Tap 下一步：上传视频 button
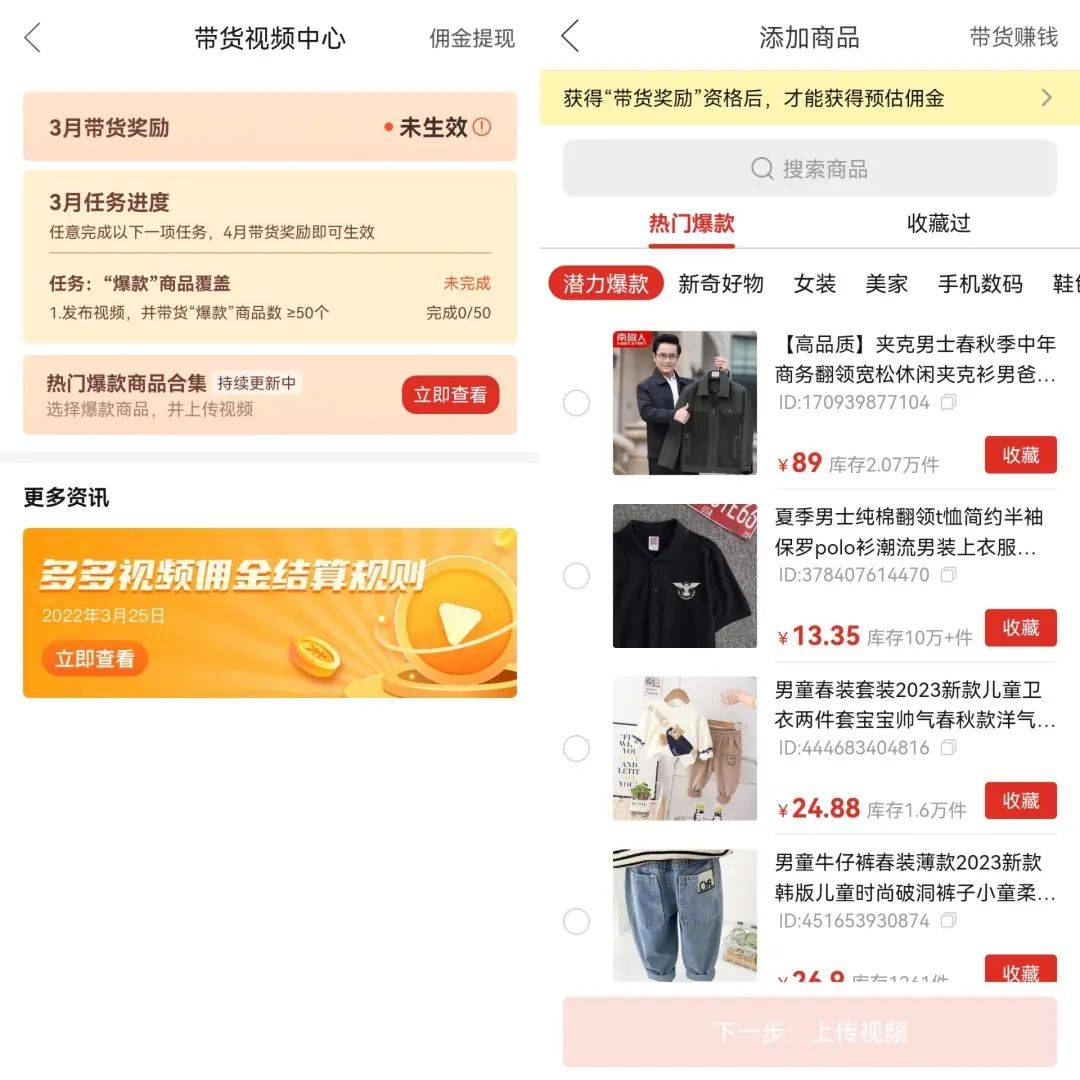This screenshot has width=1080, height=1080. click(809, 1031)
